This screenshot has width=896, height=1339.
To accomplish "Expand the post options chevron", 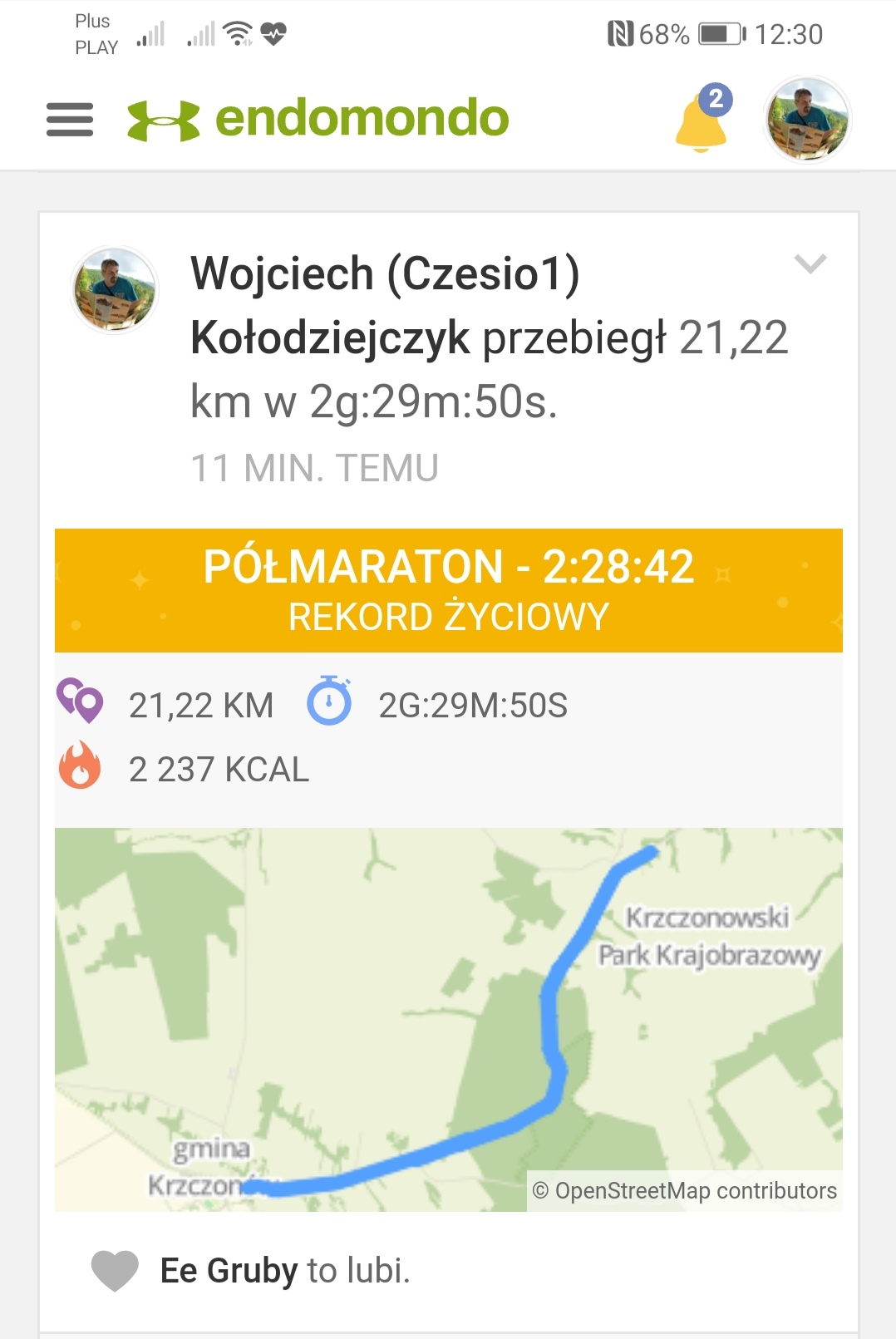I will tap(810, 264).
